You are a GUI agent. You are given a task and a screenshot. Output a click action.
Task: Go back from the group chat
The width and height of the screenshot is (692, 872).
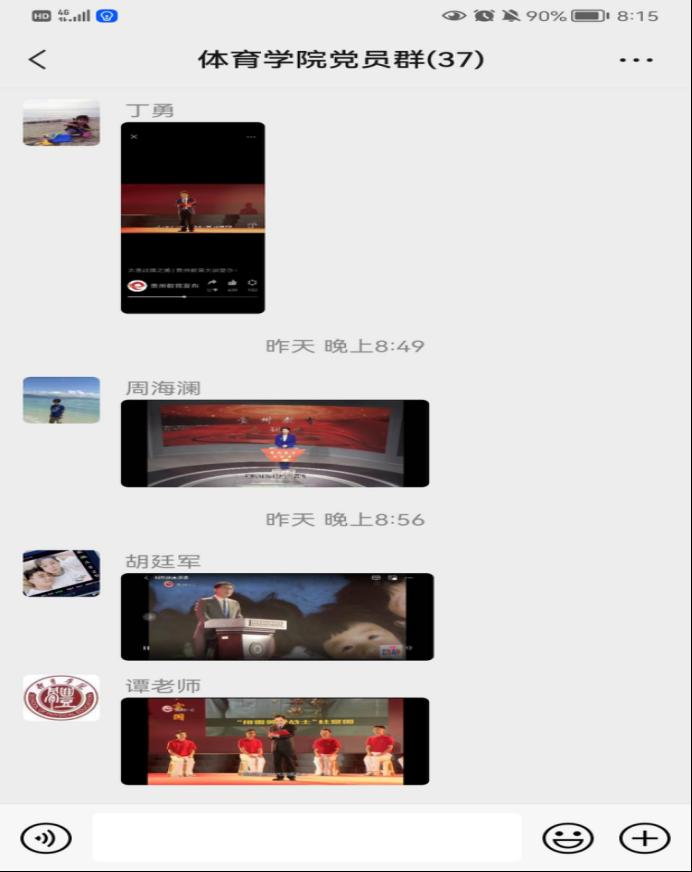tap(37, 60)
